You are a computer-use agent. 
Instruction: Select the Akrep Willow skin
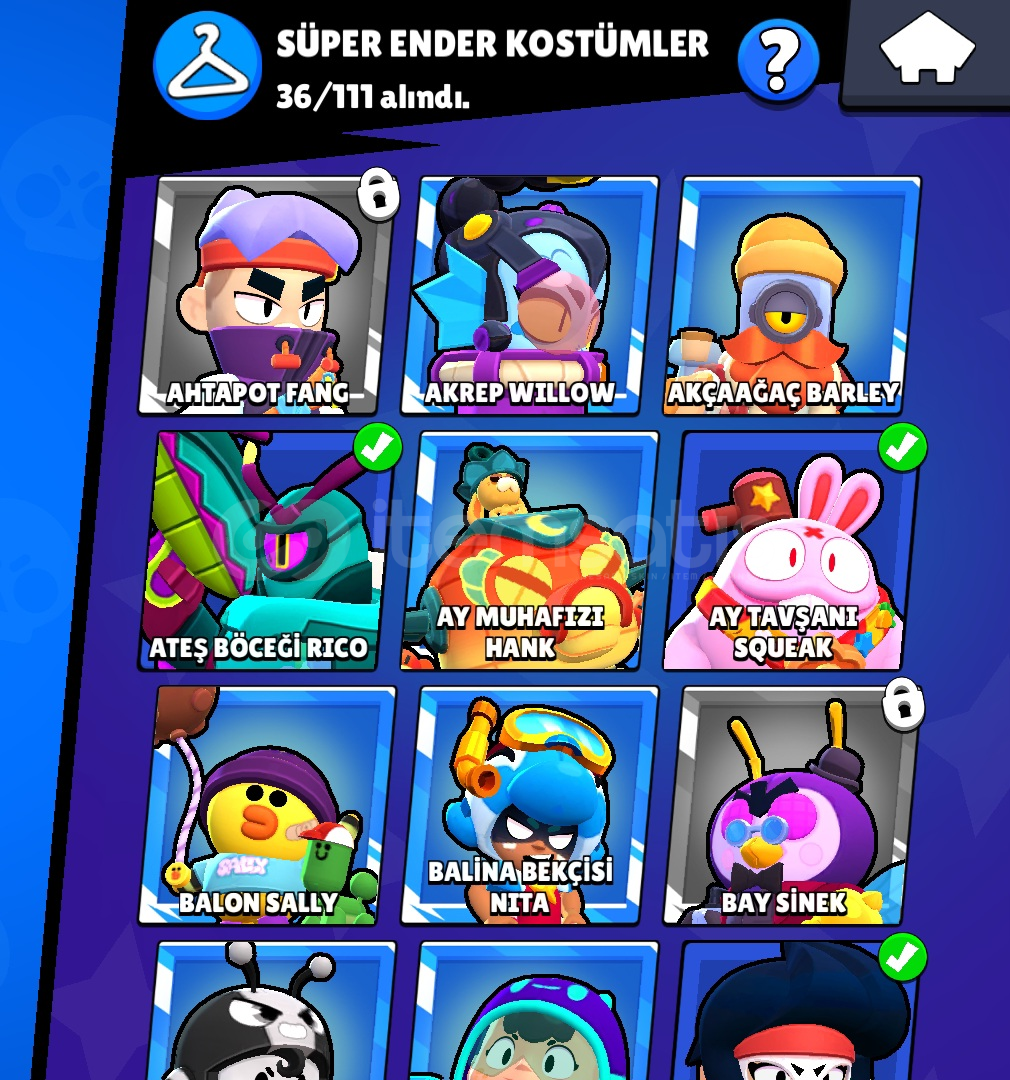(x=530, y=296)
